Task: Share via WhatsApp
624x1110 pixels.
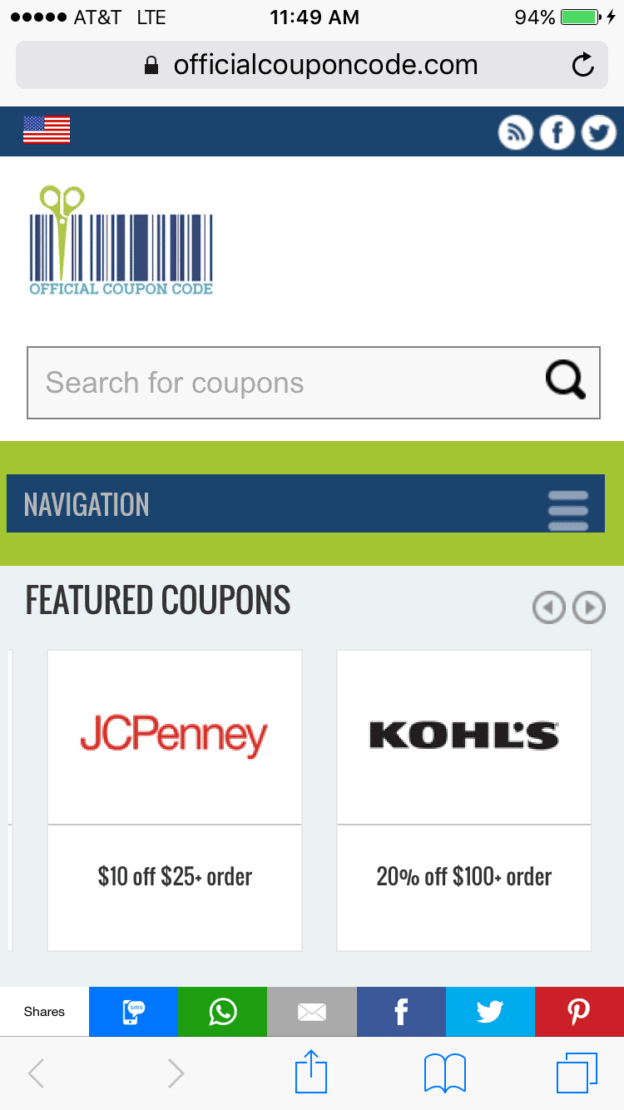Action: click(x=222, y=1012)
